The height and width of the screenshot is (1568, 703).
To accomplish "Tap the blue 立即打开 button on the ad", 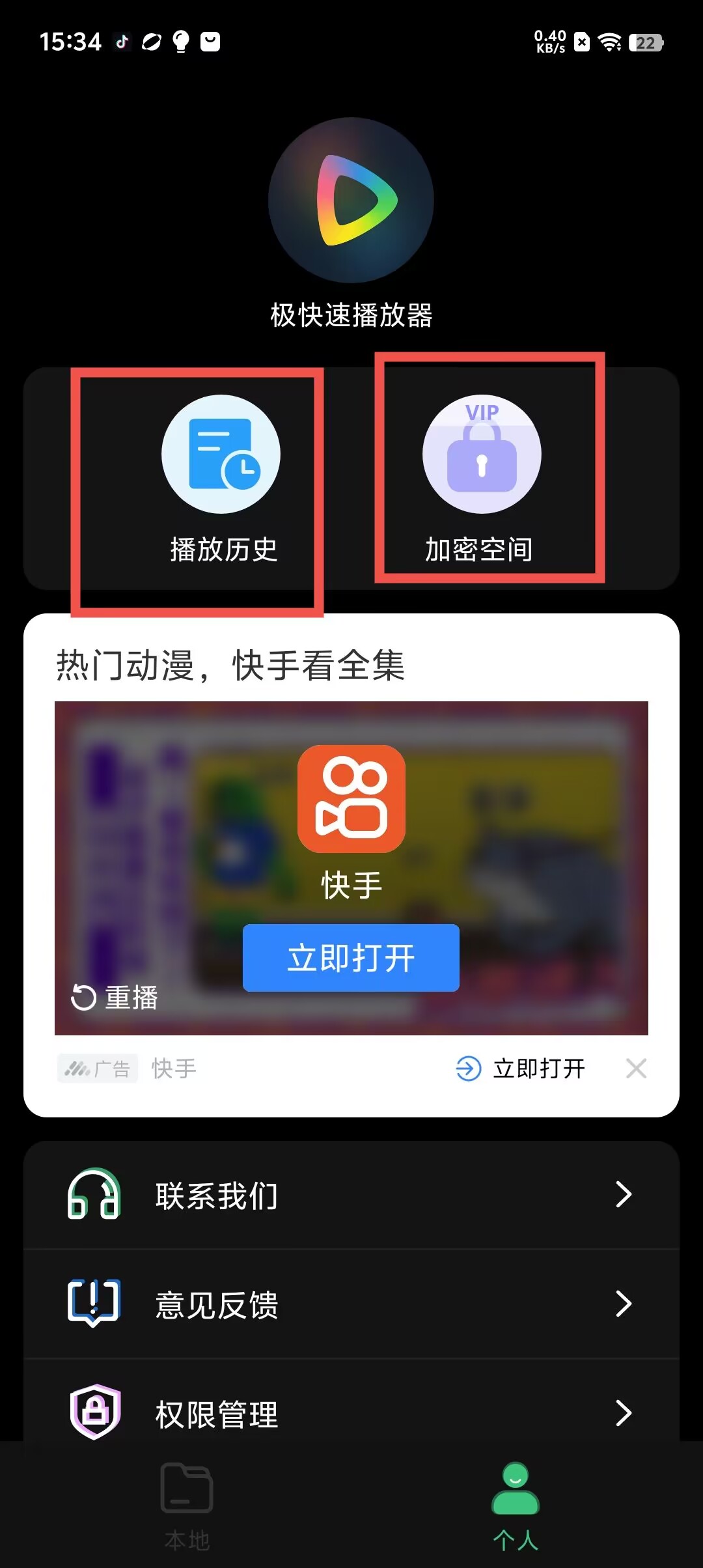I will click(351, 957).
